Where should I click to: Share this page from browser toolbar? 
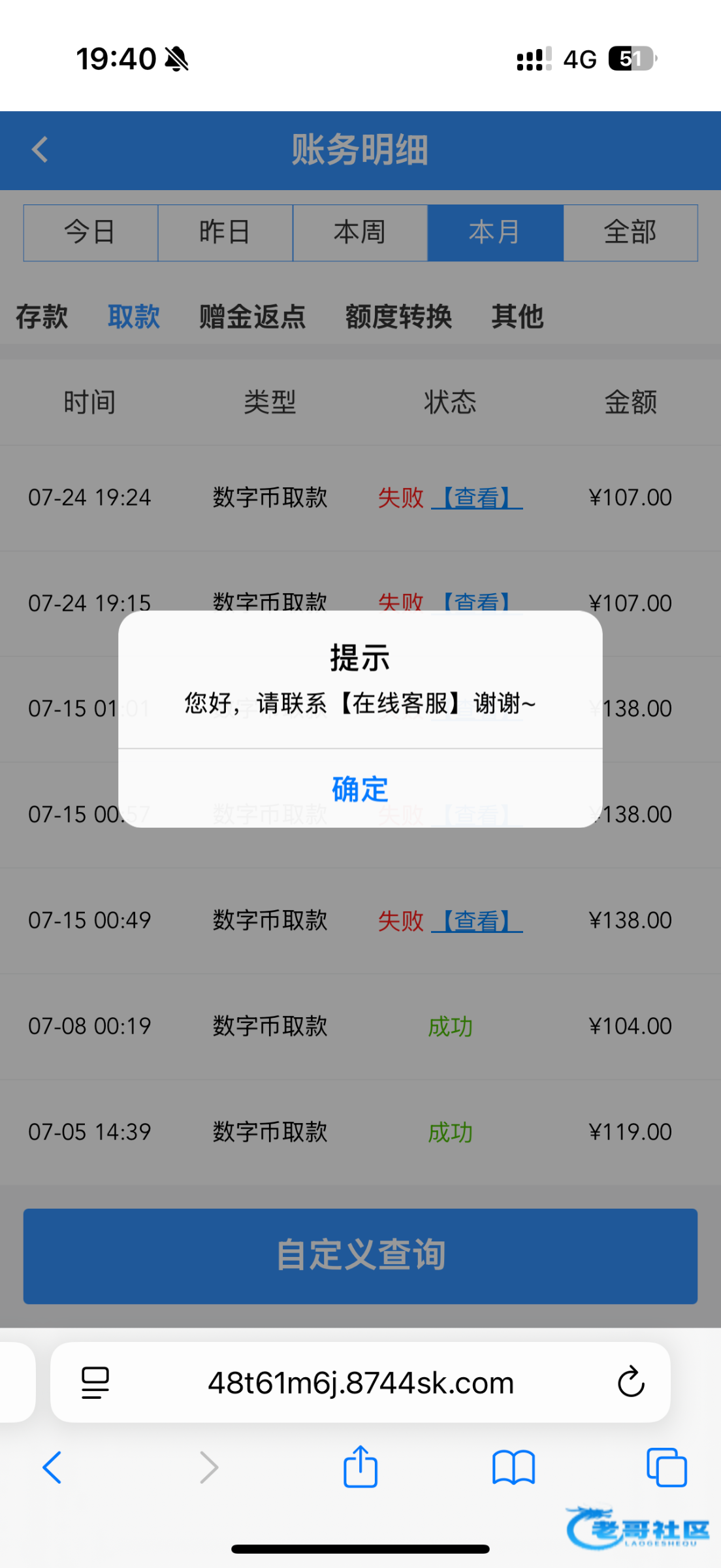360,1467
